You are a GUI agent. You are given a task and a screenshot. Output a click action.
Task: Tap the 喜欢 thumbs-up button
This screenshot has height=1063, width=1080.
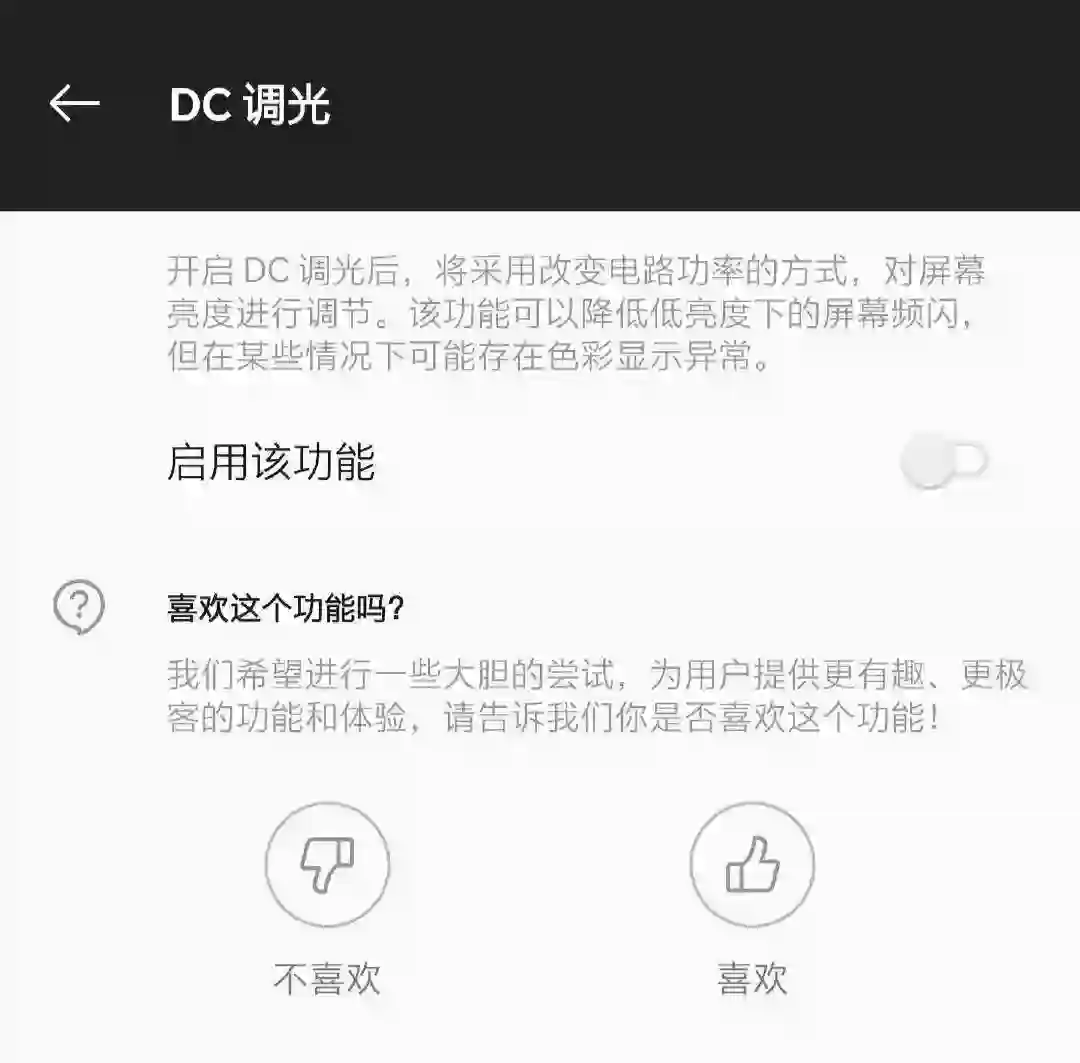pos(752,864)
